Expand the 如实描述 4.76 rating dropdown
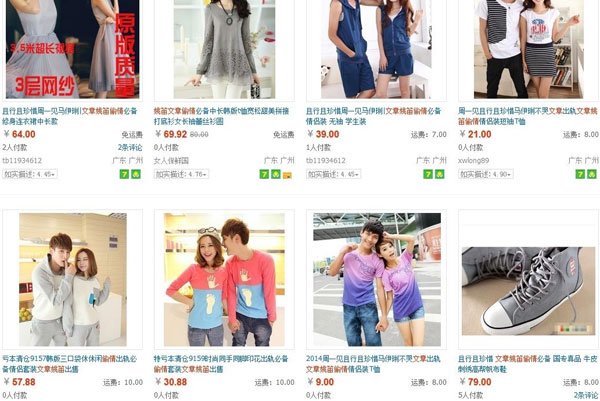This screenshot has width=600, height=401. coord(182,174)
